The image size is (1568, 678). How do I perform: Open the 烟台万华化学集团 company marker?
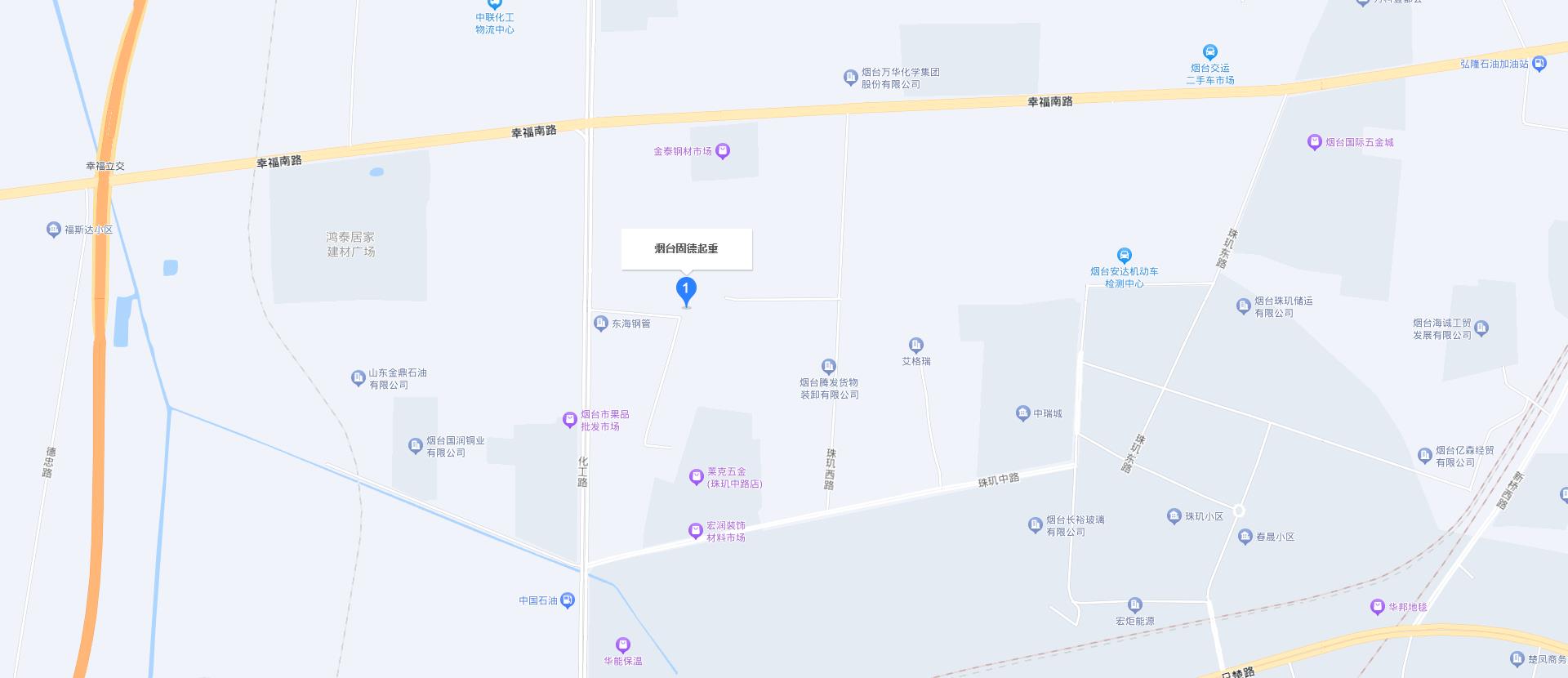point(850,78)
